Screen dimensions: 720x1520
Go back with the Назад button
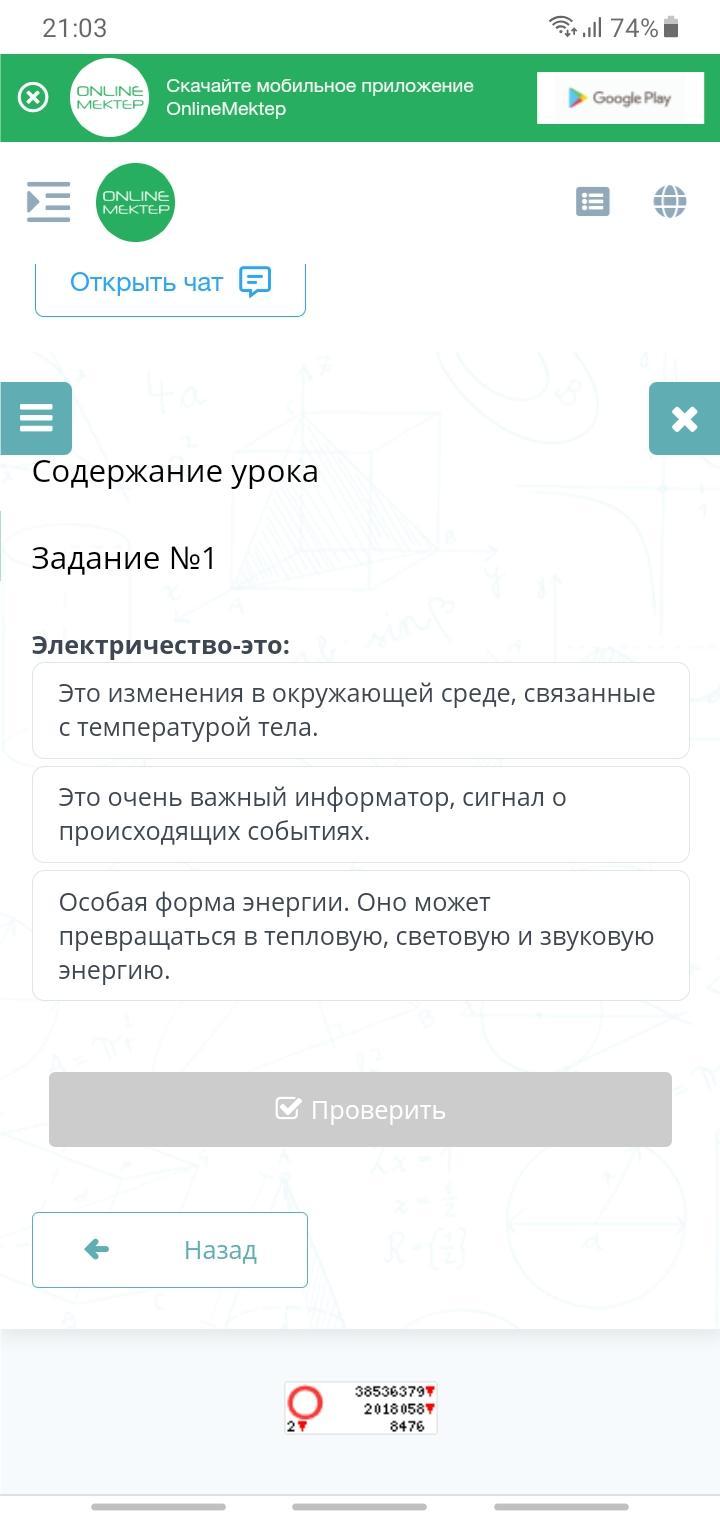tap(170, 1250)
